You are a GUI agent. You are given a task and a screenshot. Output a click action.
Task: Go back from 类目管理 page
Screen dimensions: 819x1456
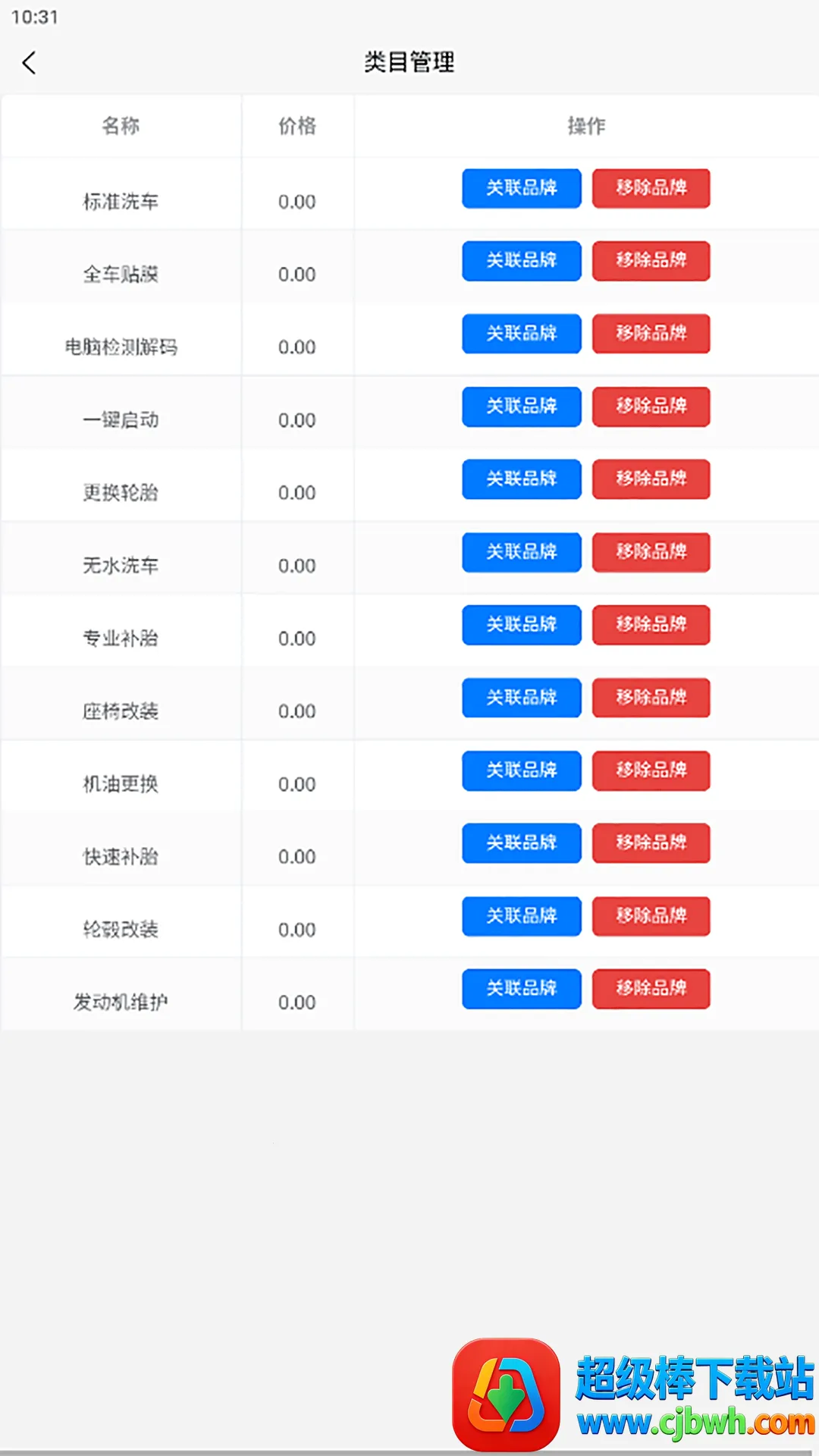point(30,63)
